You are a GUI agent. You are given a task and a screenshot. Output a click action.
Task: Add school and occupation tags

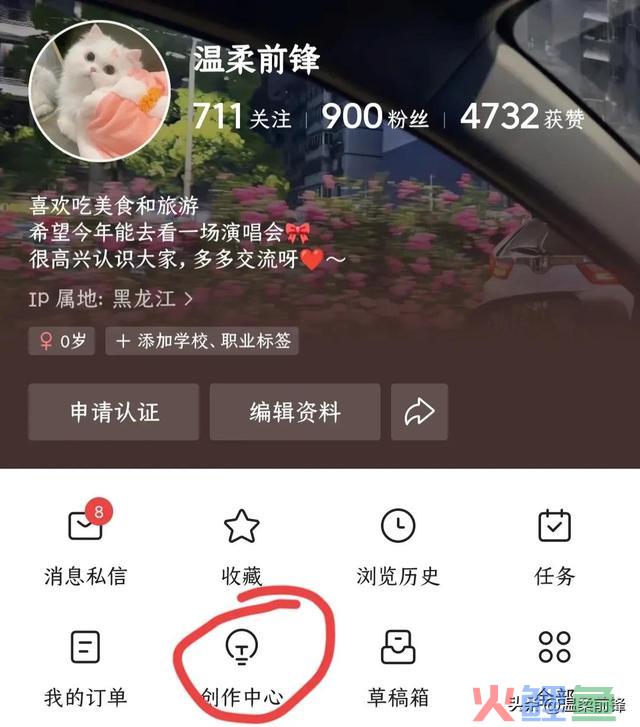[x=203, y=341]
